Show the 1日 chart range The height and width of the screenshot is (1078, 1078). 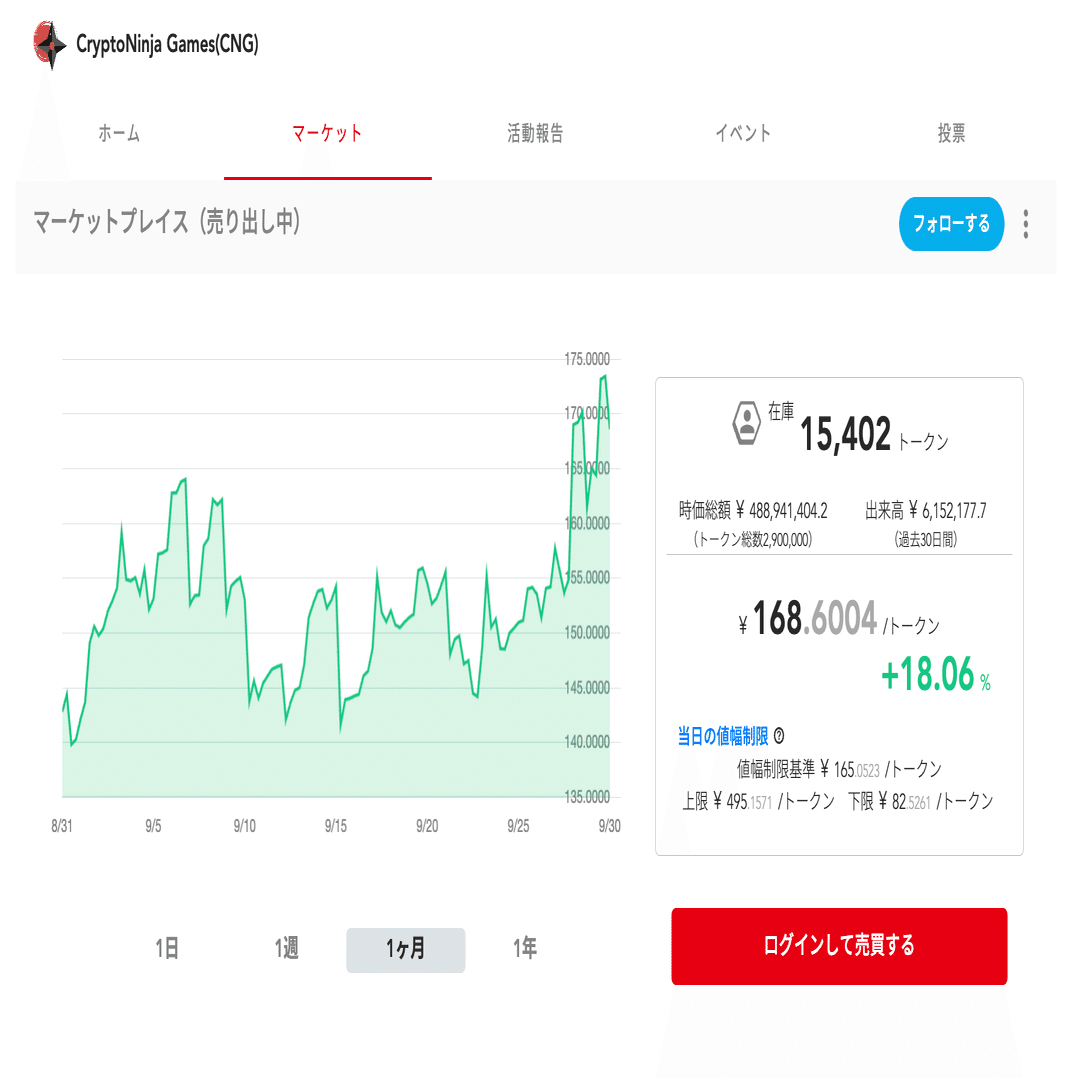coord(167,948)
